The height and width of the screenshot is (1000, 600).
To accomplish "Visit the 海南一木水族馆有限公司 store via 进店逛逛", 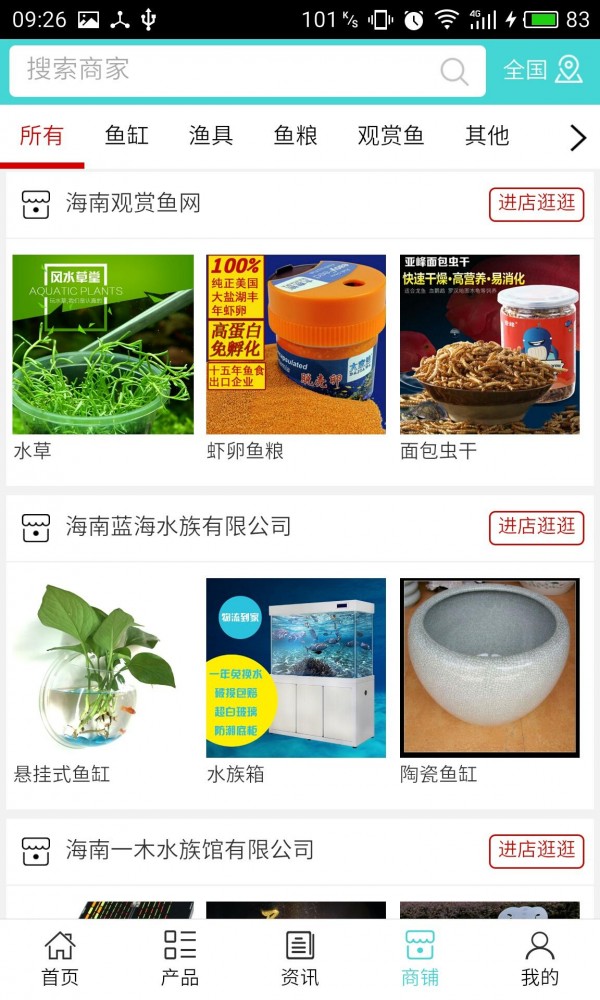I will coord(537,850).
